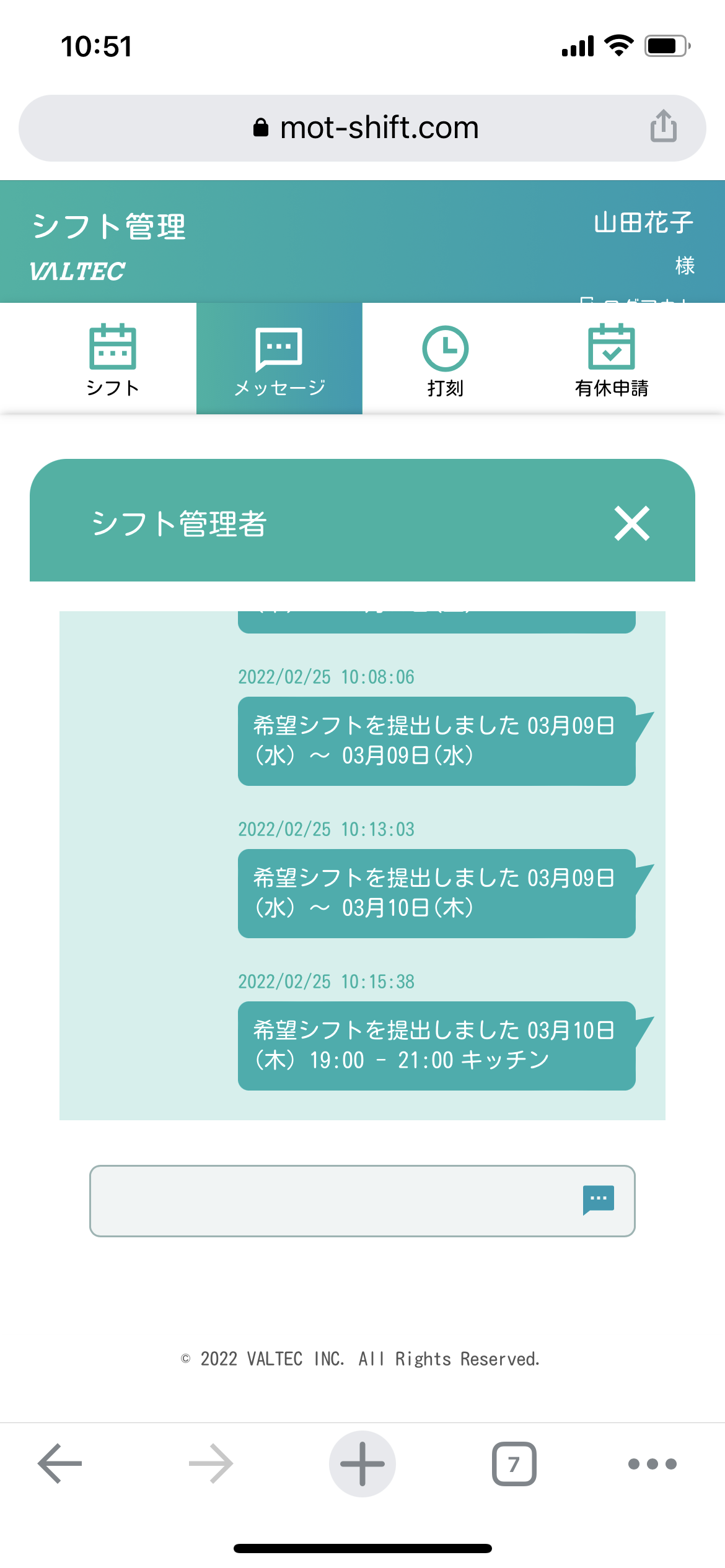Share the page from the address bar
This screenshot has width=725, height=1568.
[663, 126]
